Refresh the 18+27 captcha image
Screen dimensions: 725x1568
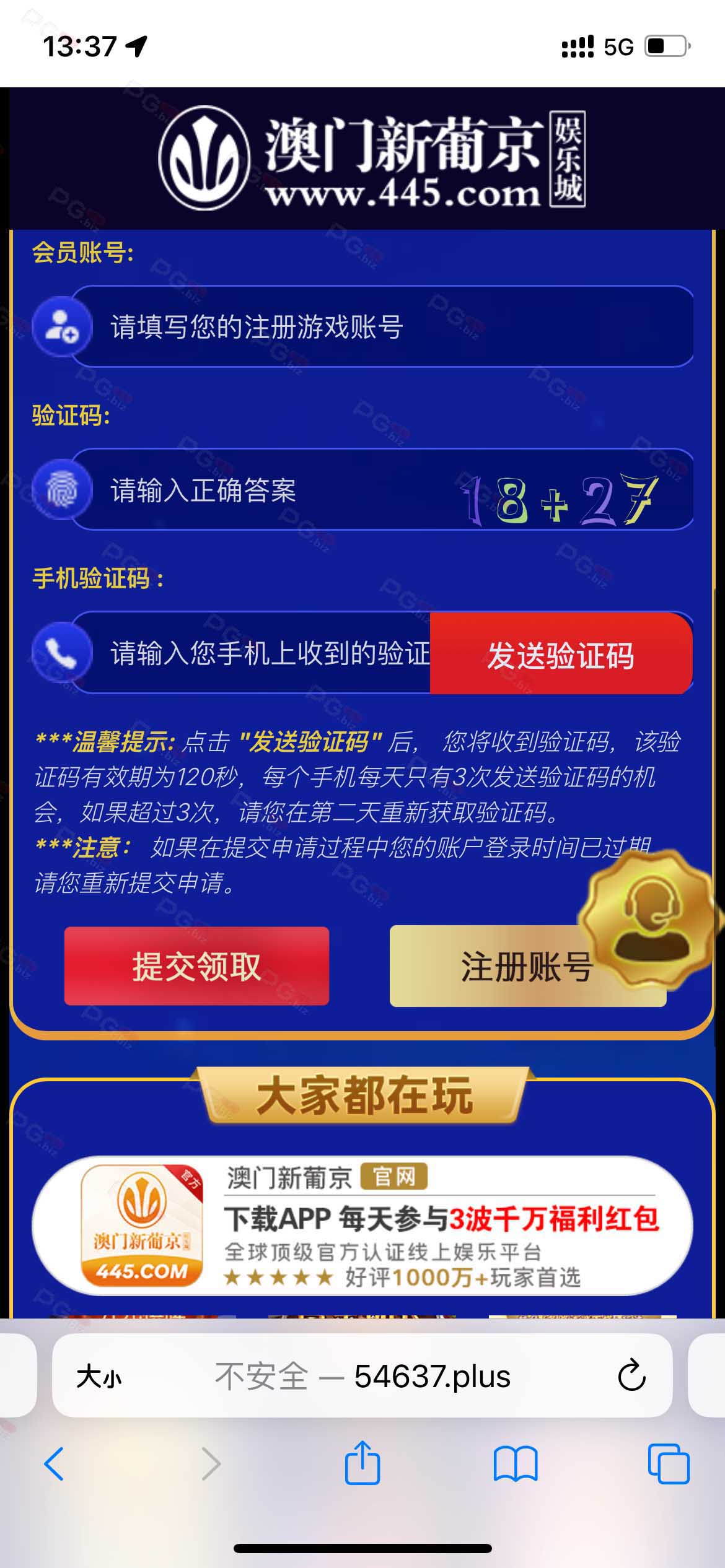point(559,500)
